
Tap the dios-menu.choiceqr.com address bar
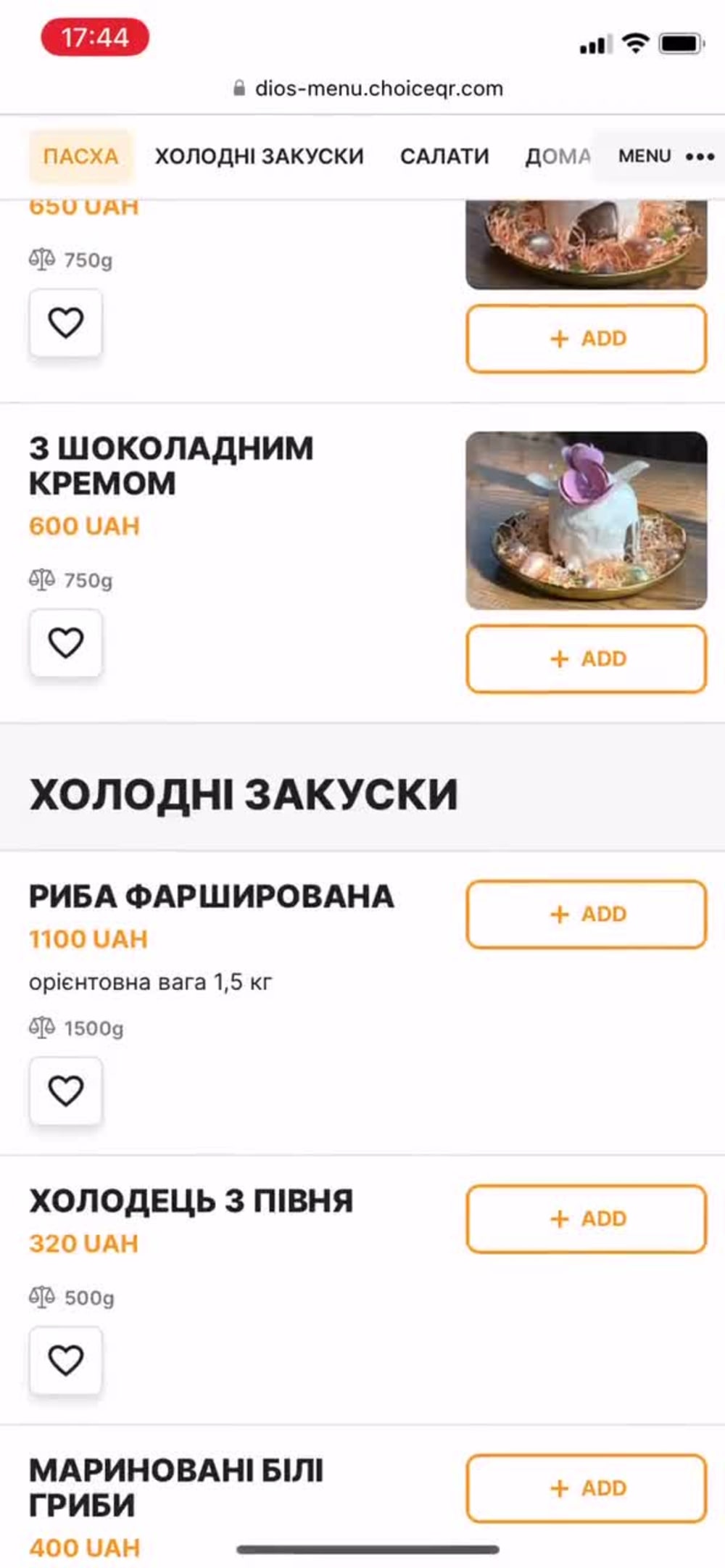pyautogui.click(x=368, y=88)
